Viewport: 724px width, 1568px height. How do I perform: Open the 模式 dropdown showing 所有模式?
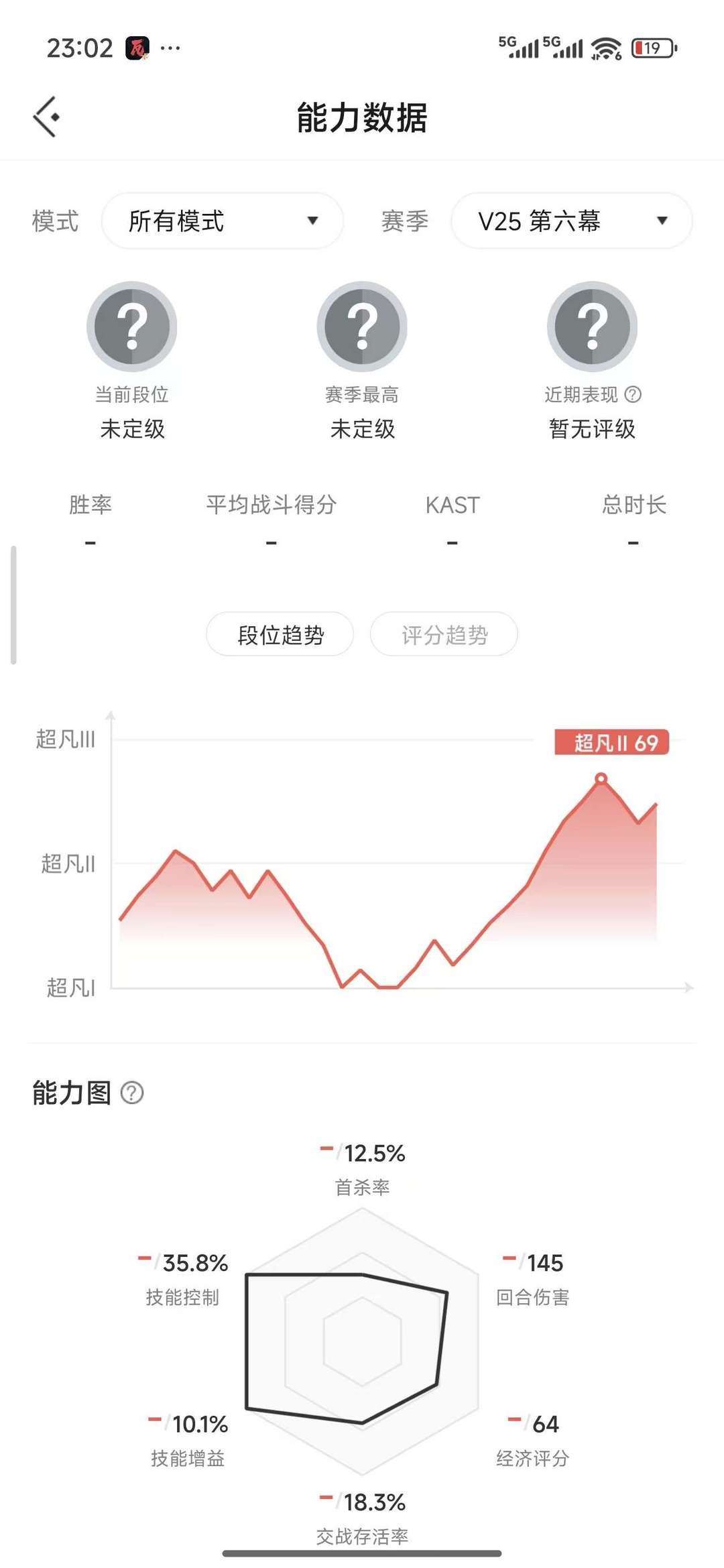click(222, 221)
